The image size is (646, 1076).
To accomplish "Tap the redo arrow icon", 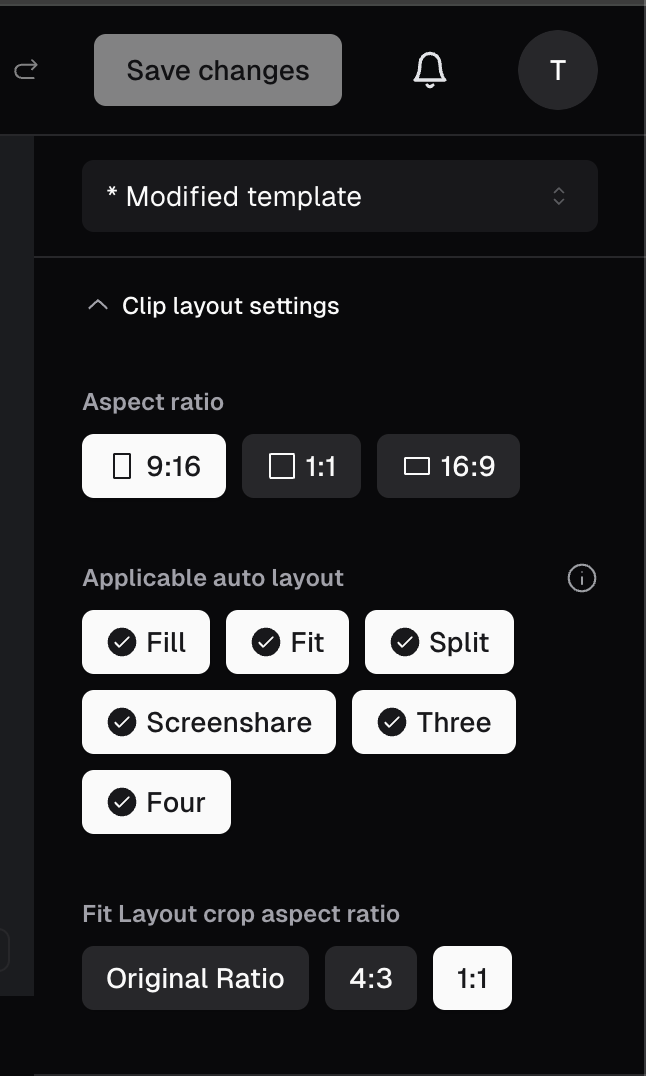I will 26,70.
